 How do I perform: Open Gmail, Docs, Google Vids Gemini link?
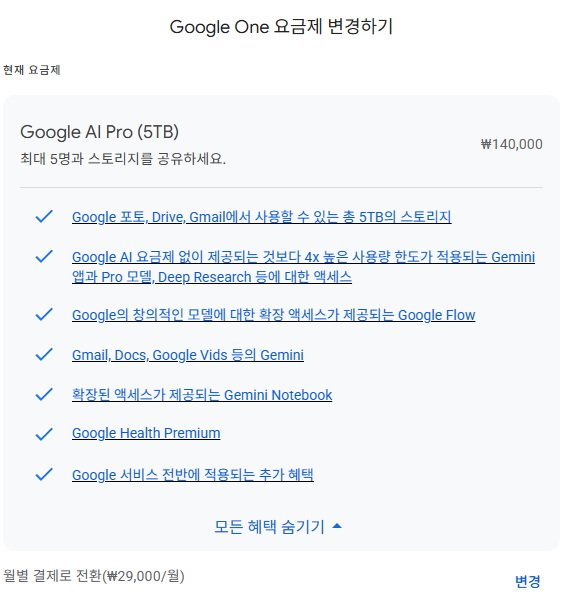188,355
